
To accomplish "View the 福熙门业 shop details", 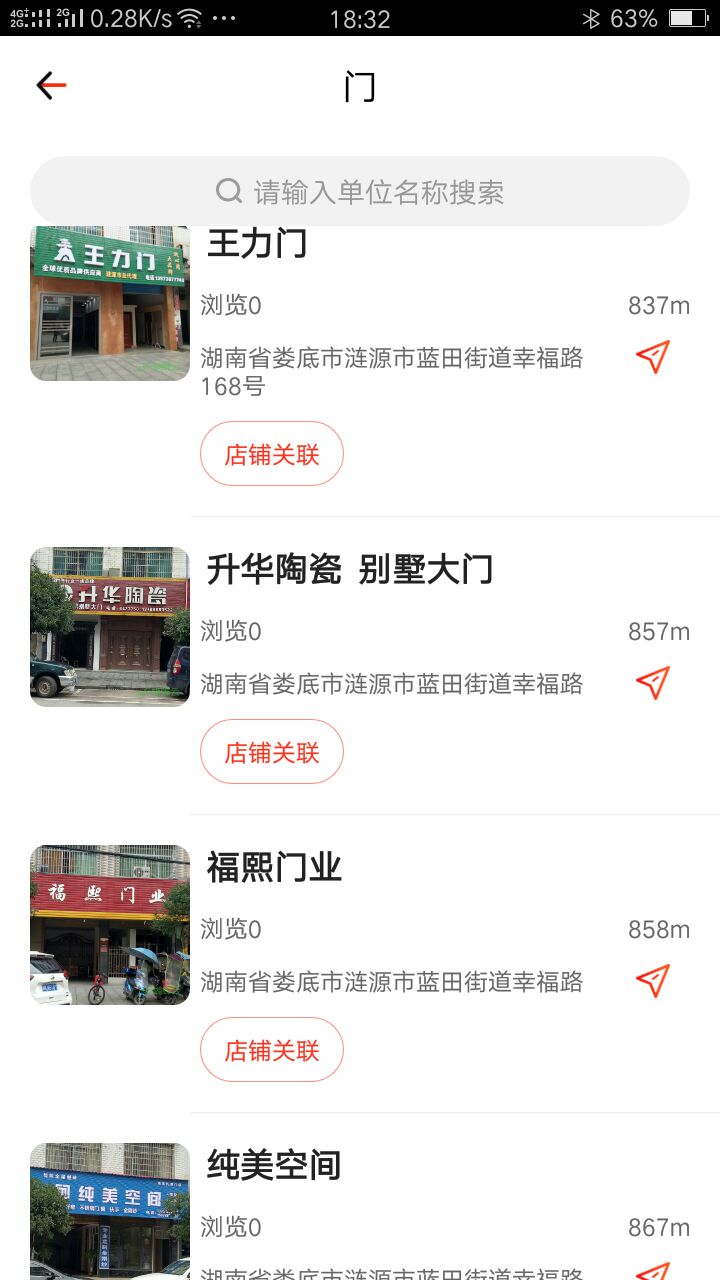I will [x=275, y=868].
